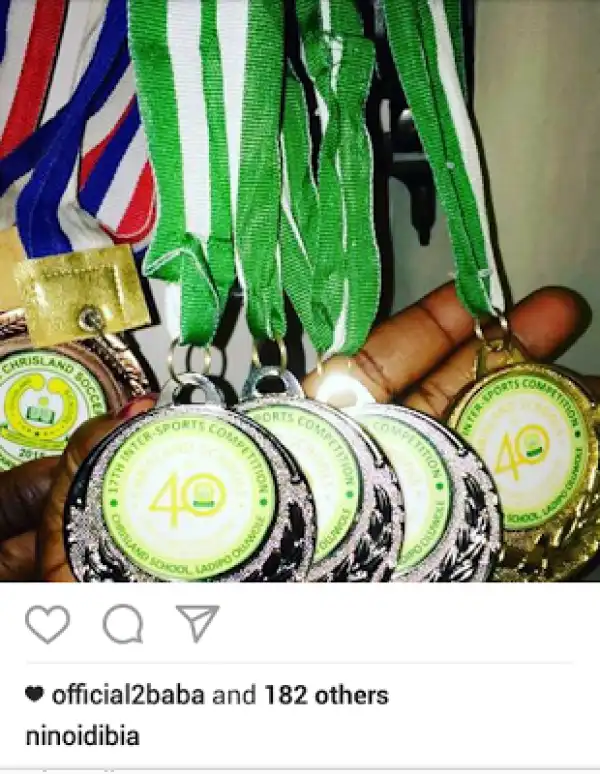Open the comment bubble icon
Viewport: 600px width, 774px height.
(x=123, y=624)
